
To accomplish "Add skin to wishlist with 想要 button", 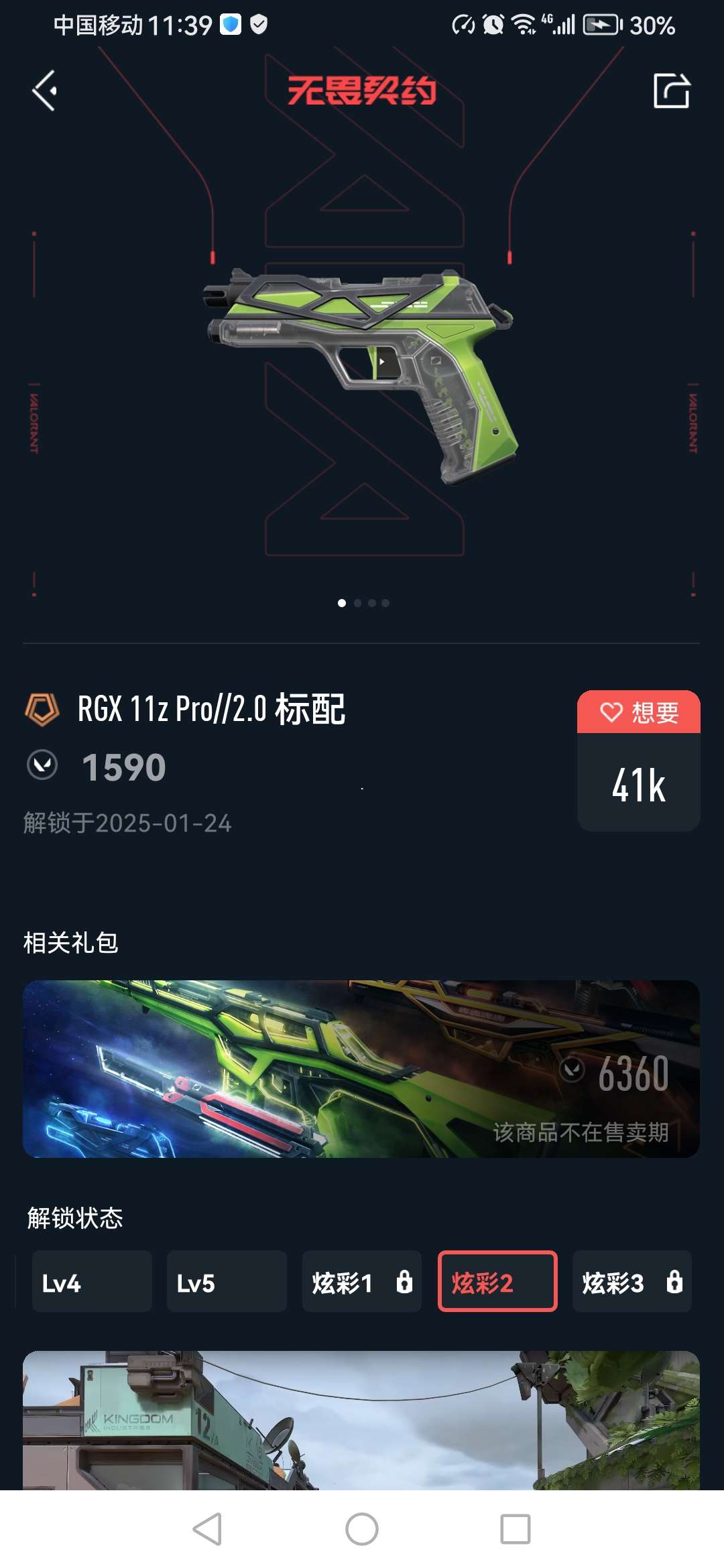I will [638, 712].
